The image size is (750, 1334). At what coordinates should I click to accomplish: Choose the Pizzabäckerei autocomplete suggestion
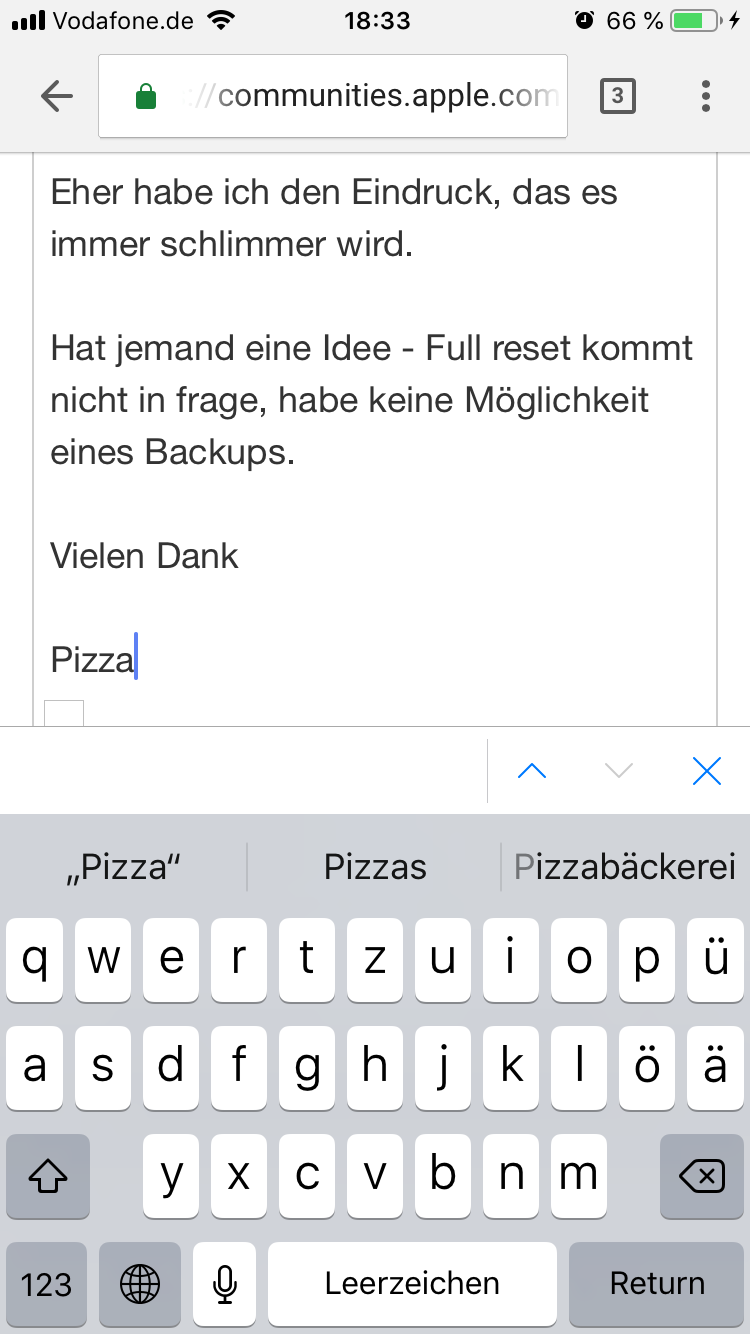(625, 866)
